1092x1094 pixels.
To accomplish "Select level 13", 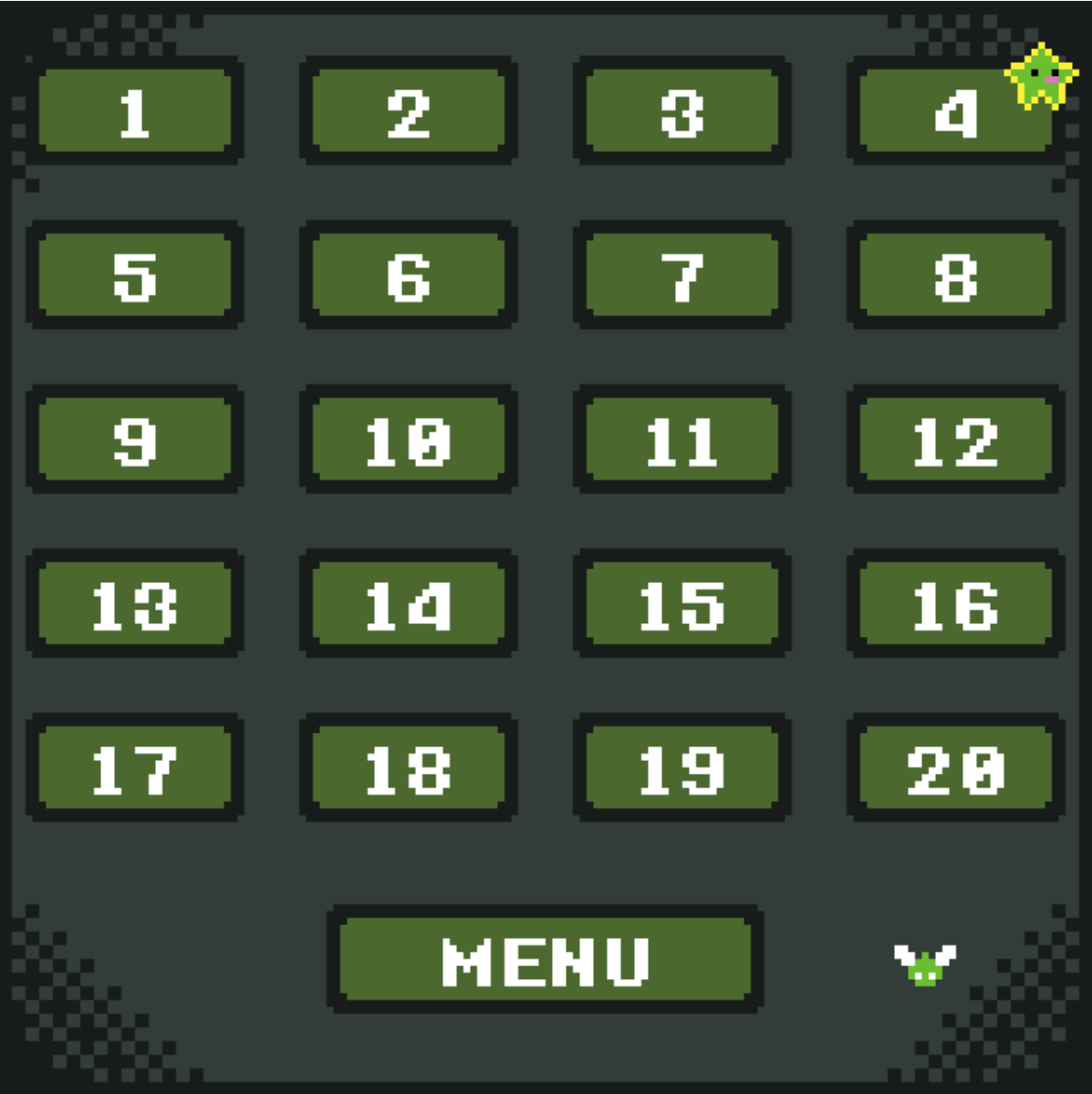I will 135,604.
